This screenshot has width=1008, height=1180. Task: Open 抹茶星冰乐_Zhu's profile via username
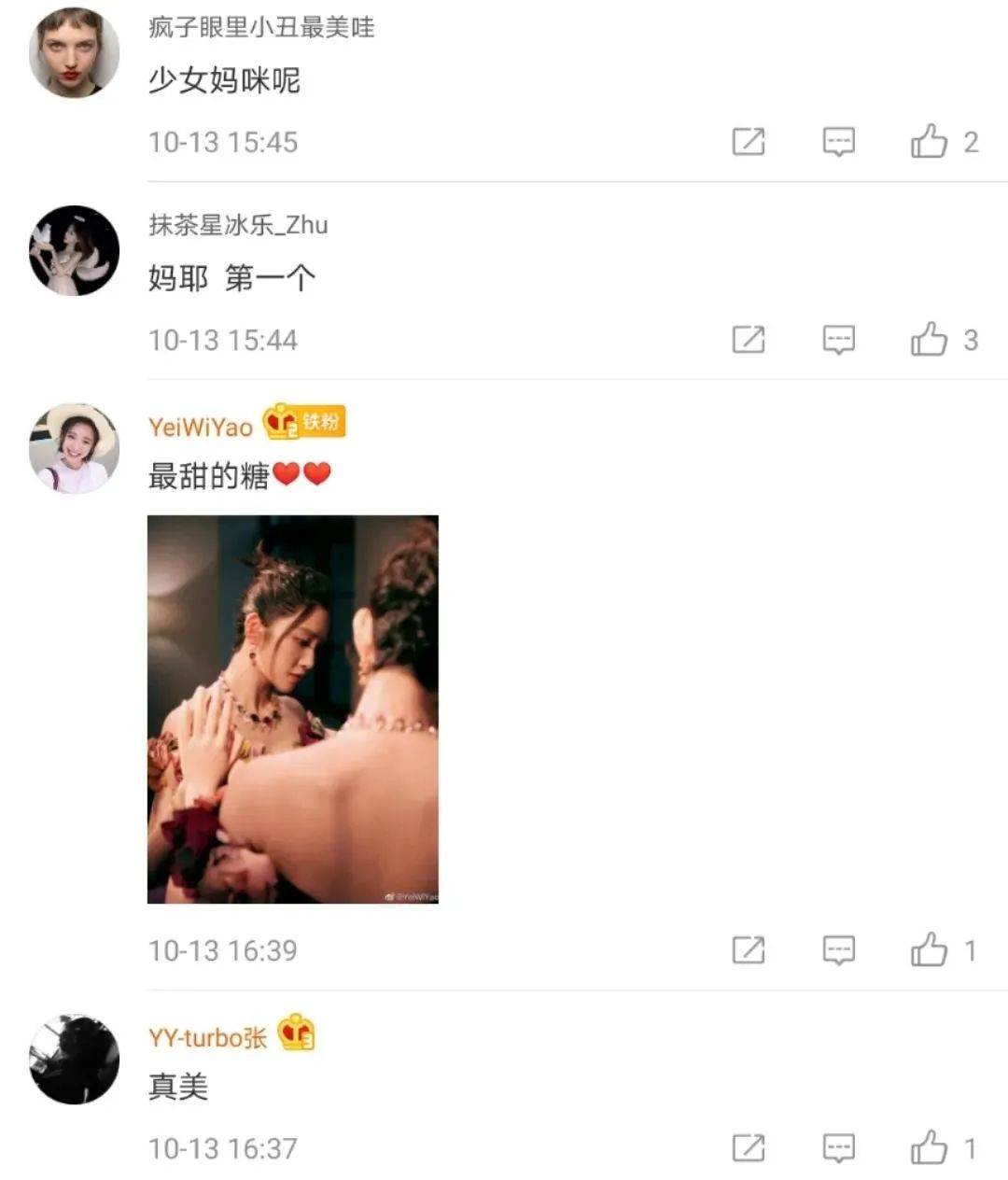coord(238,225)
